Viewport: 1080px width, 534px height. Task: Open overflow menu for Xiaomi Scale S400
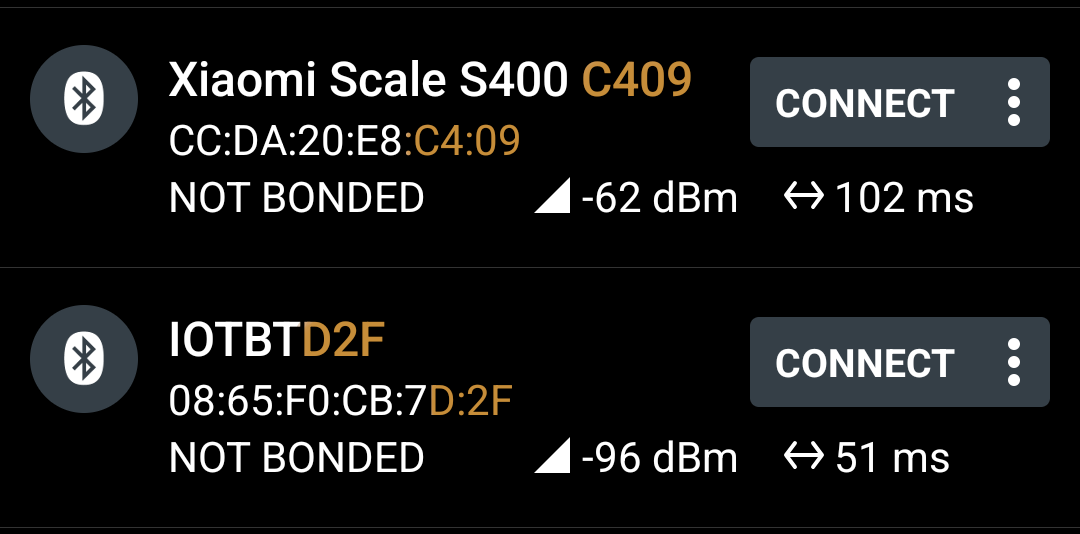point(1014,103)
